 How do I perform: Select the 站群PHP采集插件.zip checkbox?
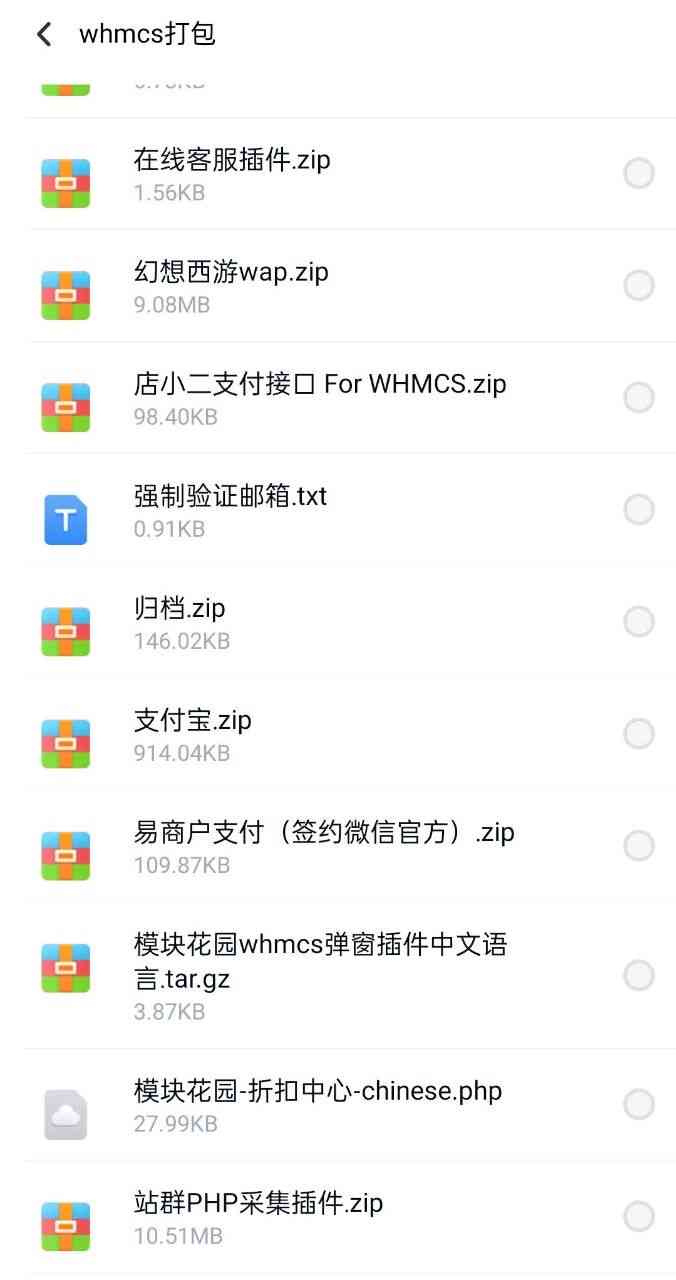(639, 1217)
